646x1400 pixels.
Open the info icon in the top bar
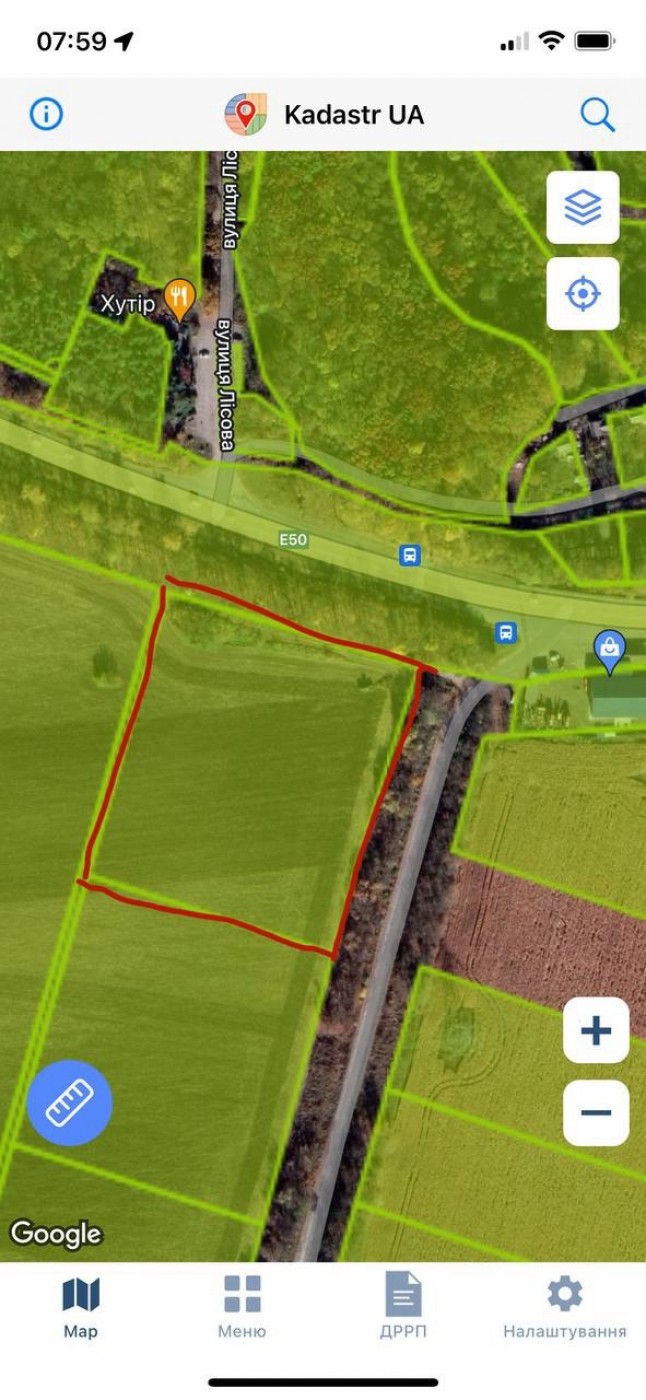[x=46, y=114]
